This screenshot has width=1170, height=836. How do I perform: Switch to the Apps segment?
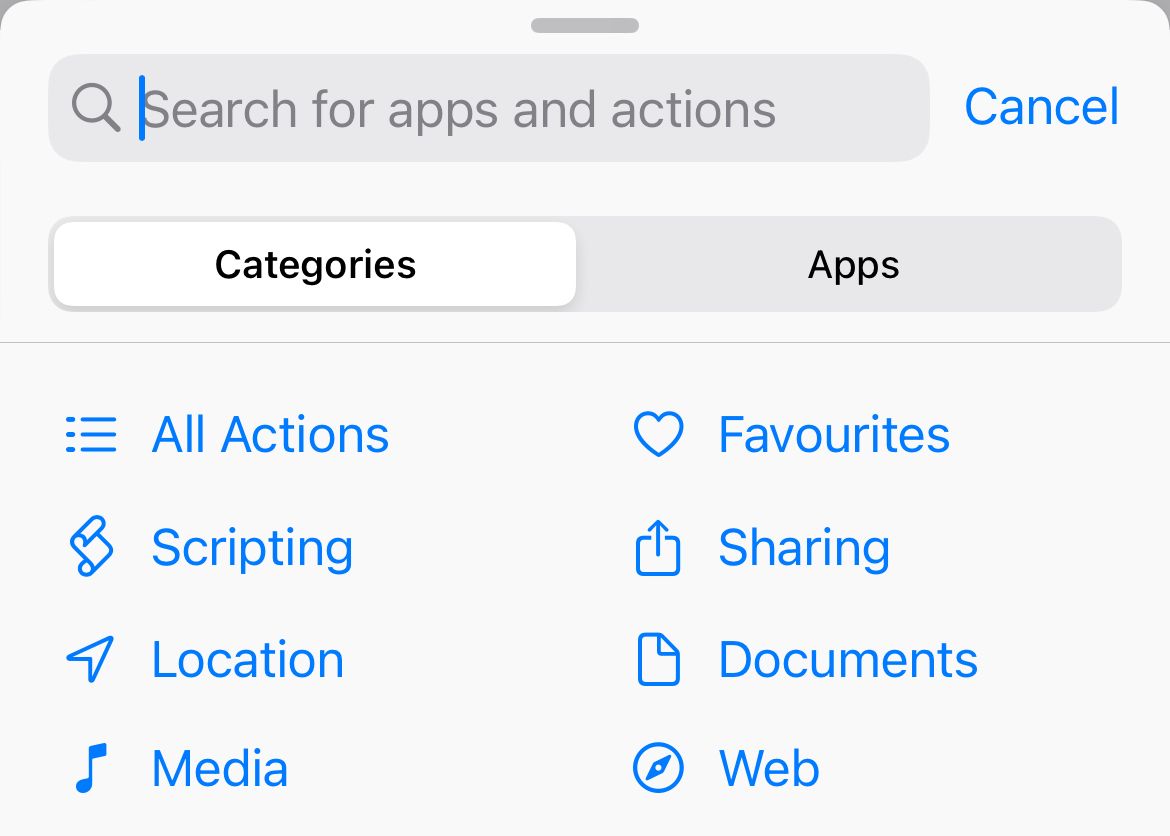(x=853, y=265)
